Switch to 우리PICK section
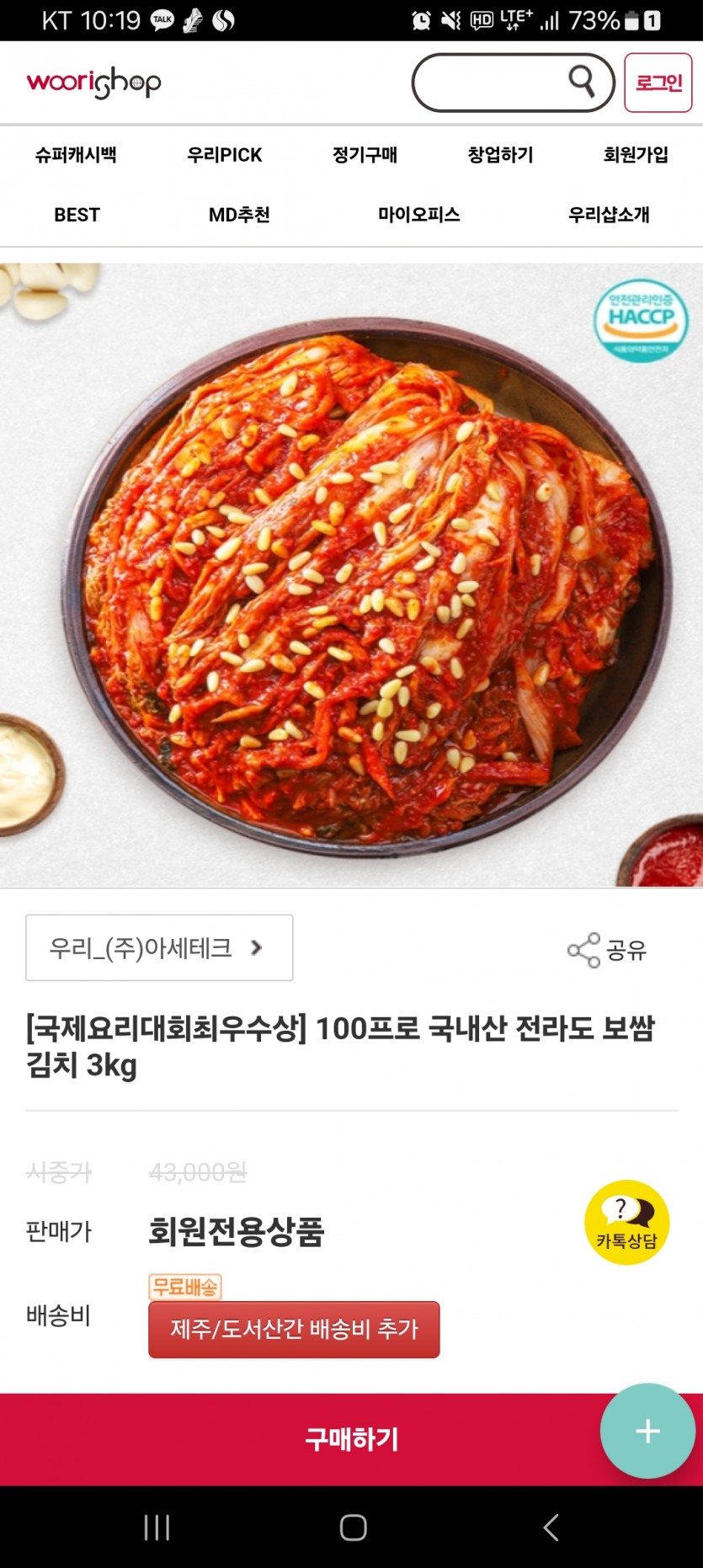 225,155
